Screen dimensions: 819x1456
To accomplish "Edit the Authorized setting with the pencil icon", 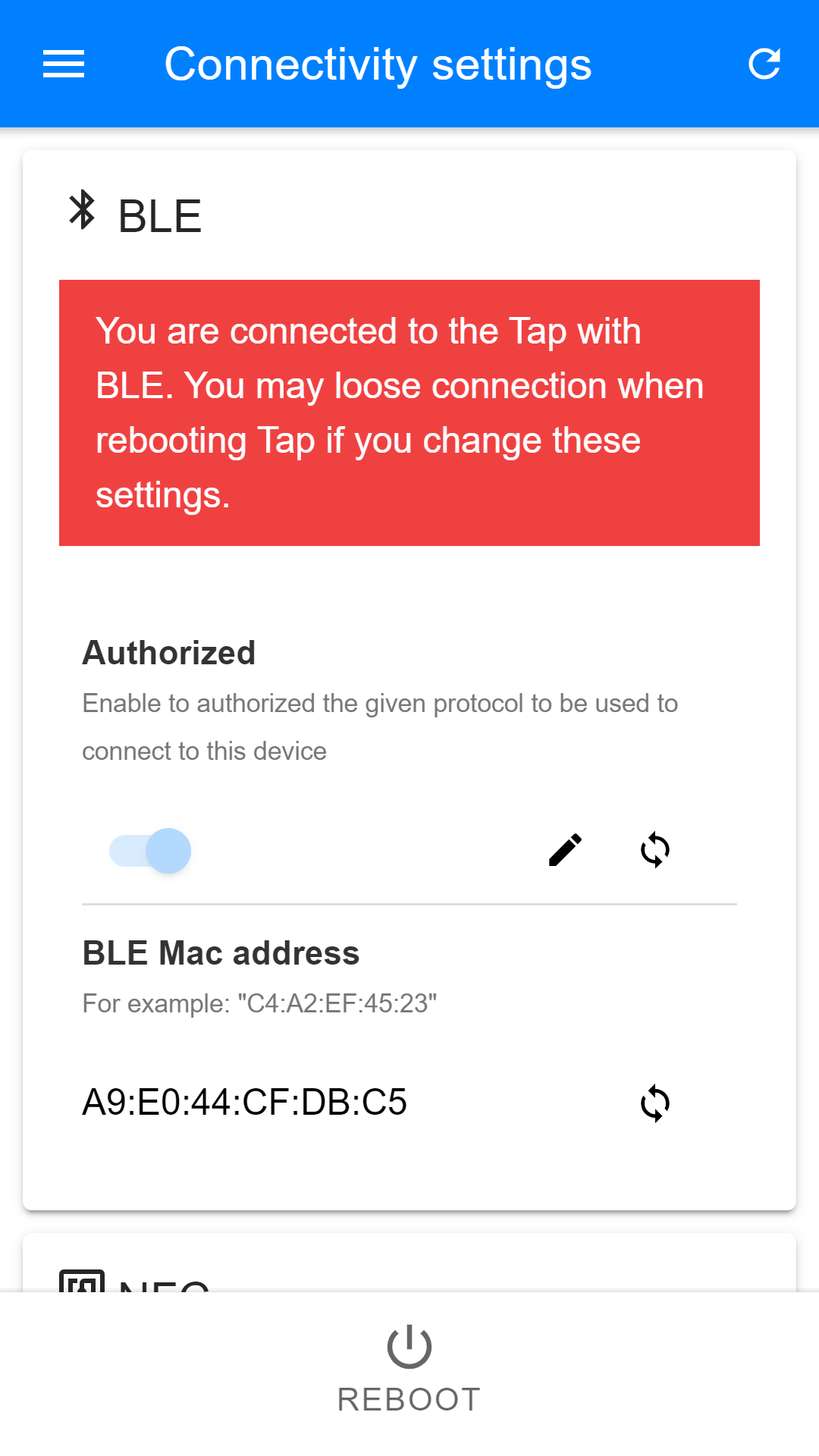I will [565, 850].
